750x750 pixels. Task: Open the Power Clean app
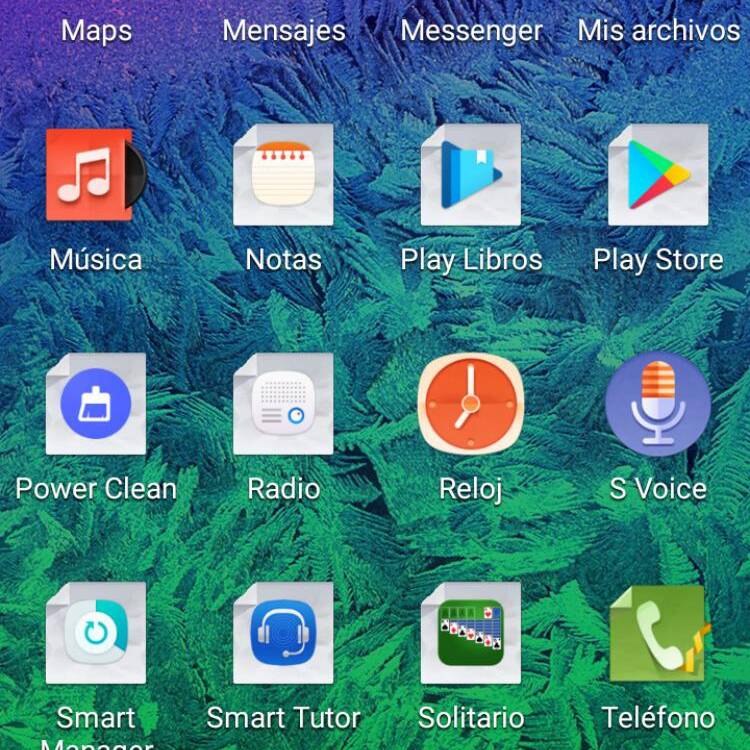click(x=96, y=404)
